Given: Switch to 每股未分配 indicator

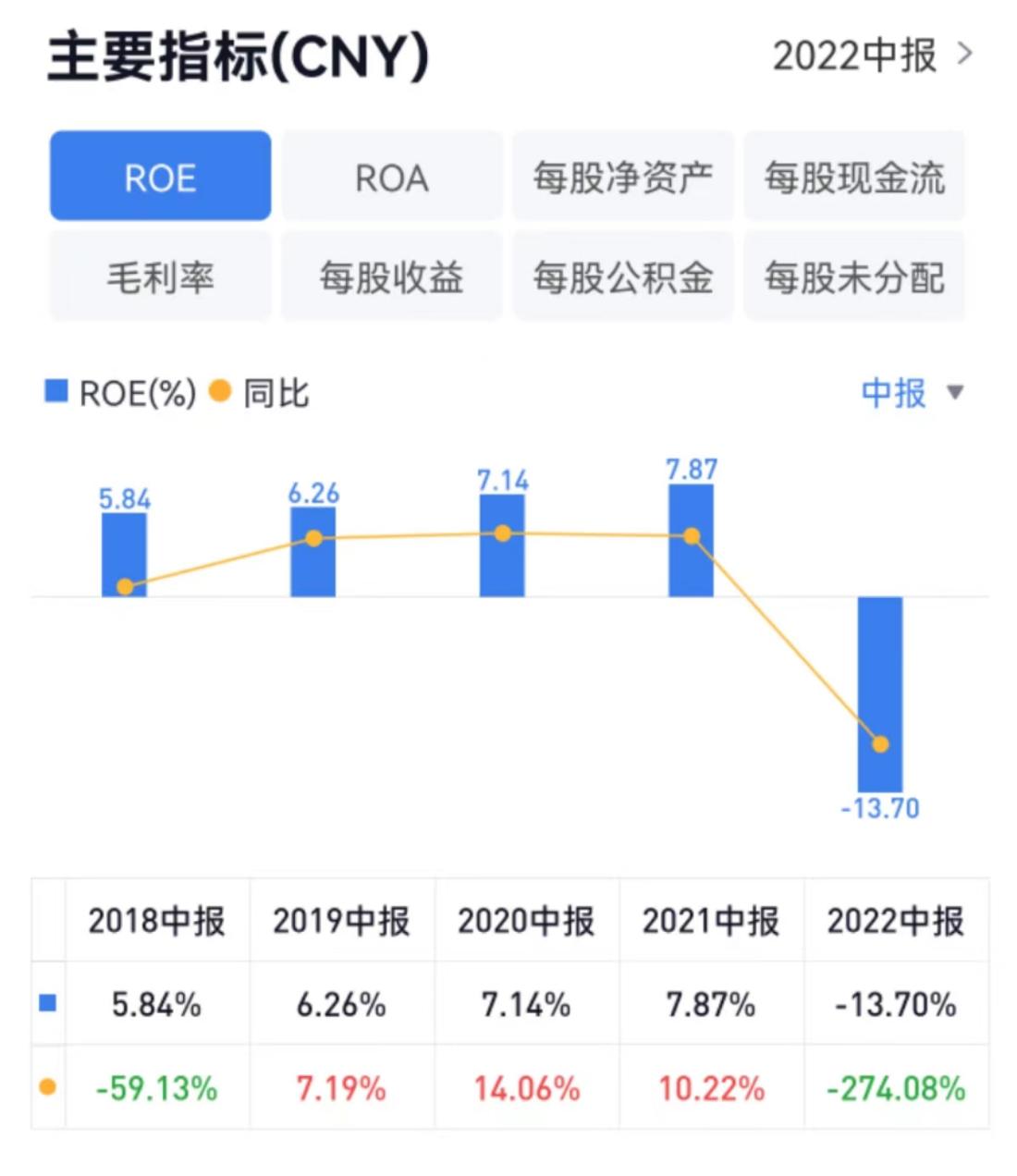Looking at the screenshot, I should coord(854,276).
